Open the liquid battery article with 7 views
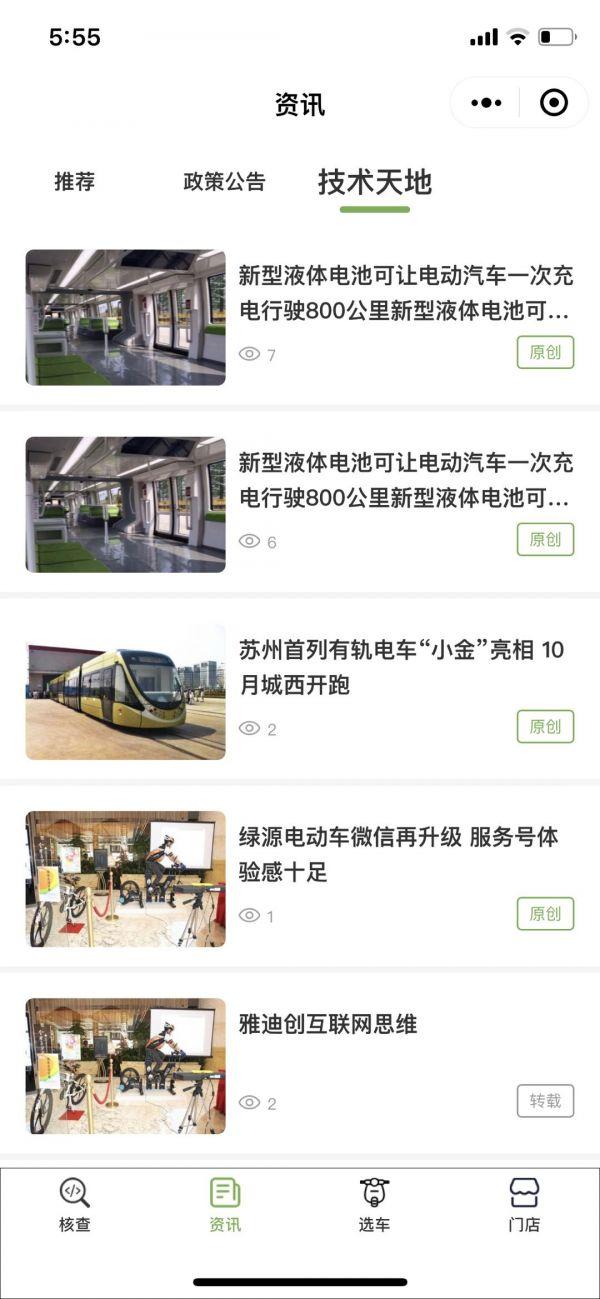The image size is (600, 1299). point(403,294)
